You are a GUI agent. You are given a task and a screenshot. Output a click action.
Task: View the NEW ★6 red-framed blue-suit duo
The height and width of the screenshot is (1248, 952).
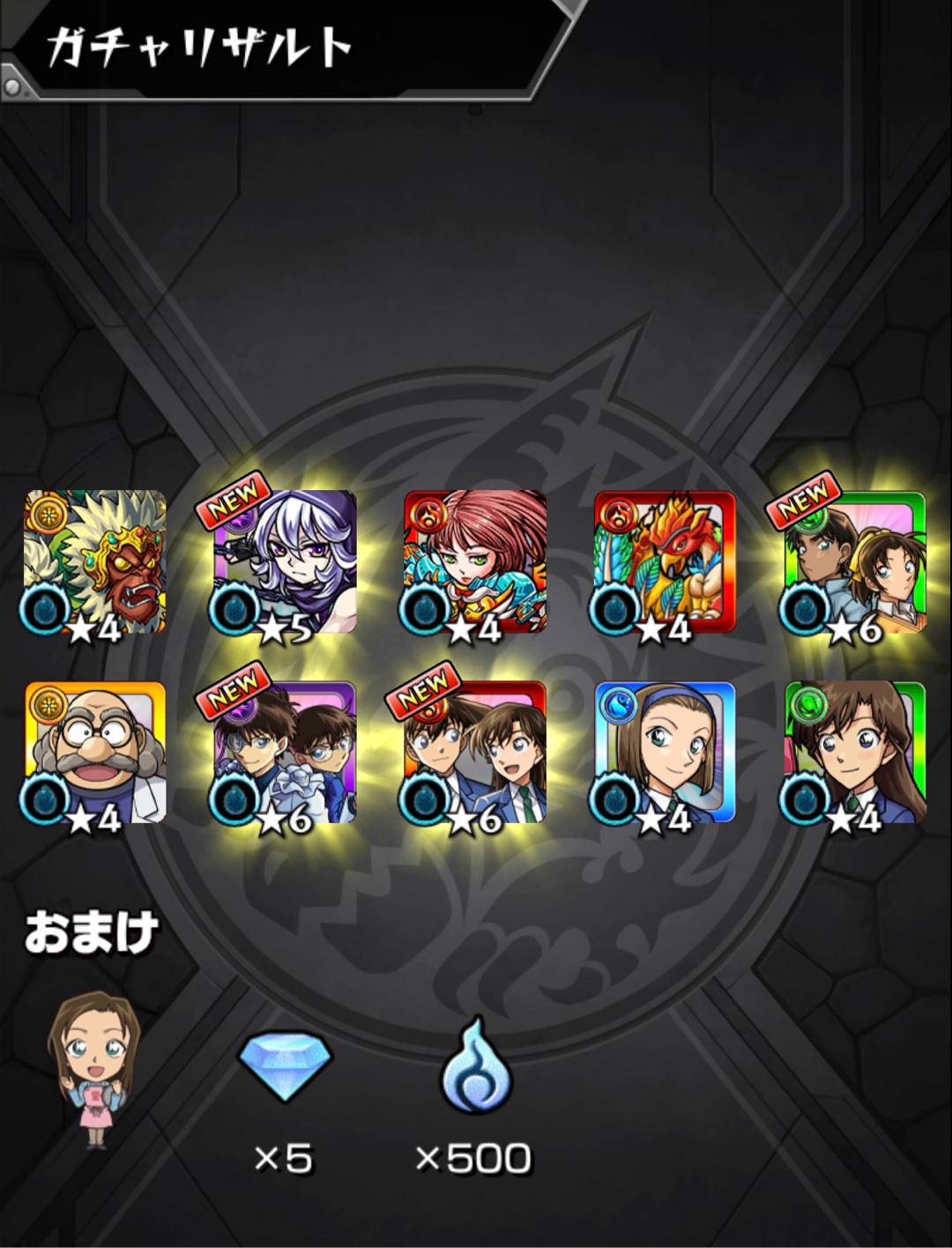tap(475, 752)
